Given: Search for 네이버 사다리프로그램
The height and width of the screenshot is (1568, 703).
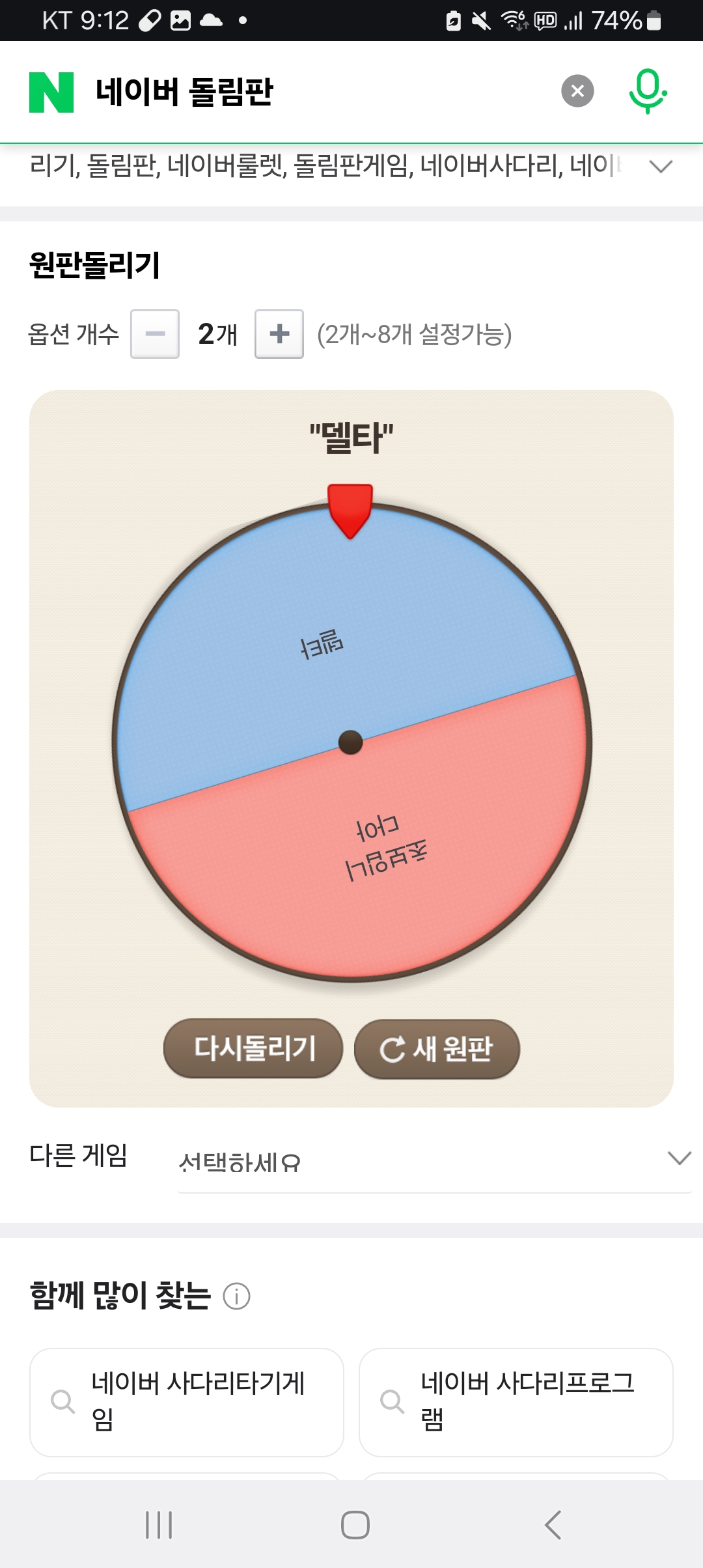Looking at the screenshot, I should pyautogui.click(x=516, y=1402).
